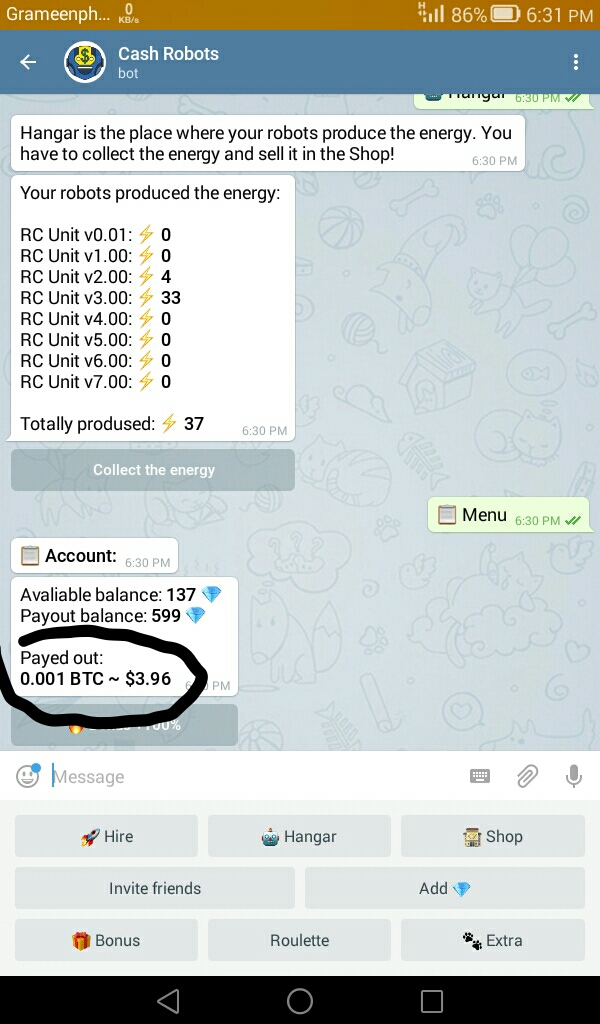
Task: Select the Hire button
Action: click(x=106, y=836)
